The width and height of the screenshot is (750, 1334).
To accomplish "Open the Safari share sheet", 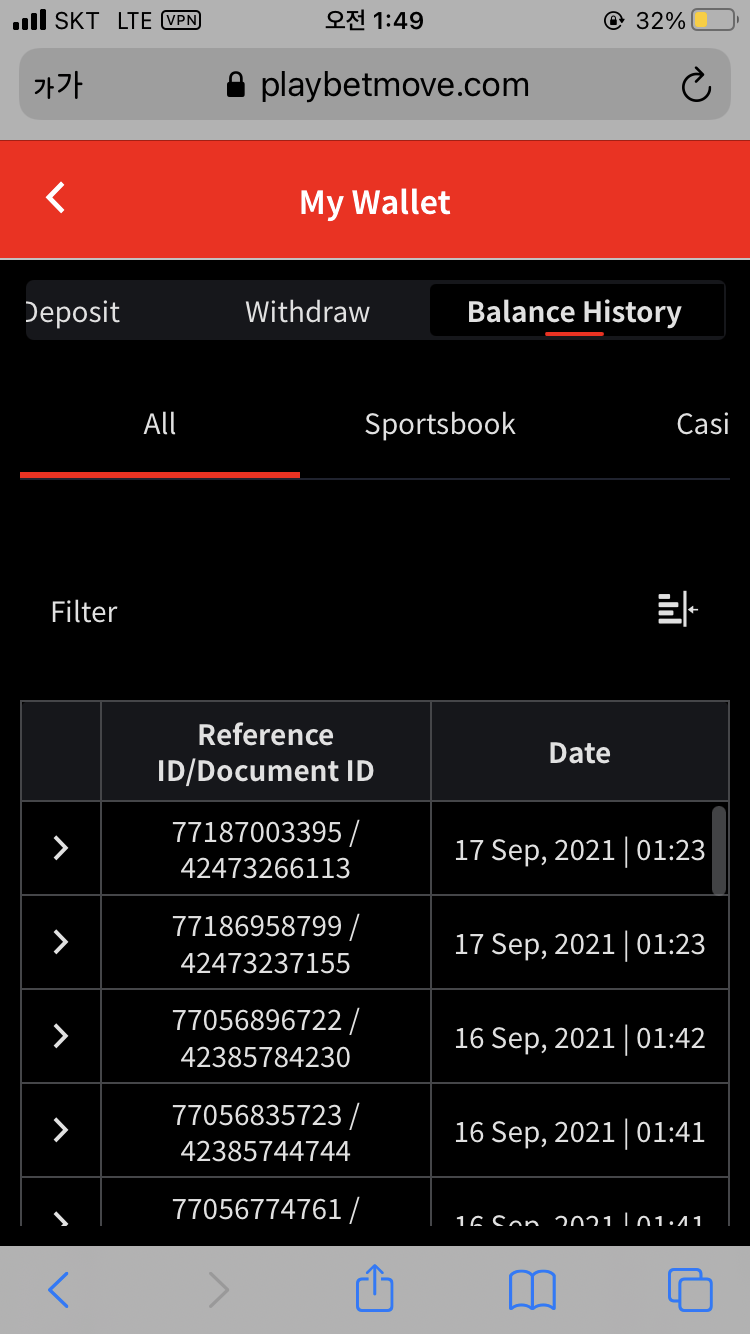I will (375, 1288).
